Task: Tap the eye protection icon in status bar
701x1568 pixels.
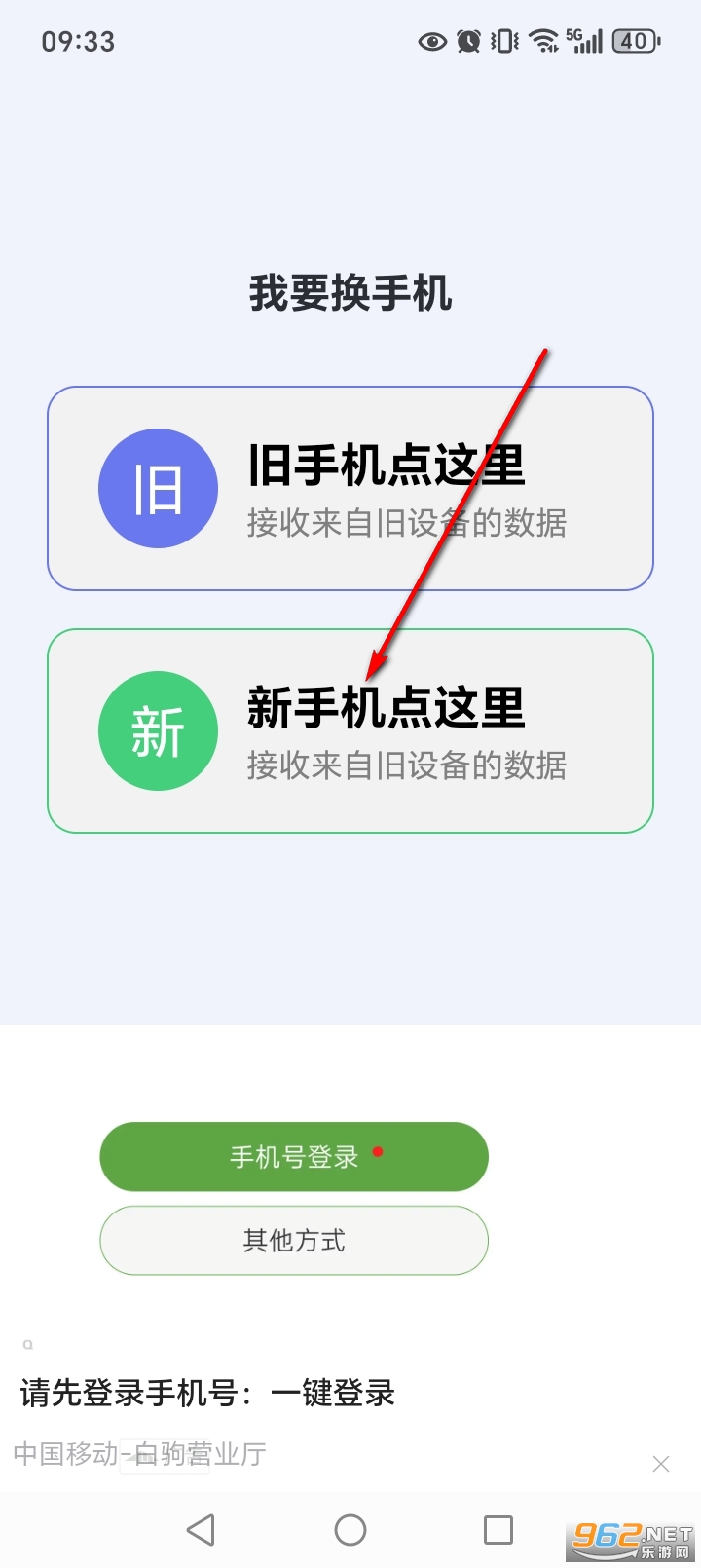Action: [x=431, y=42]
